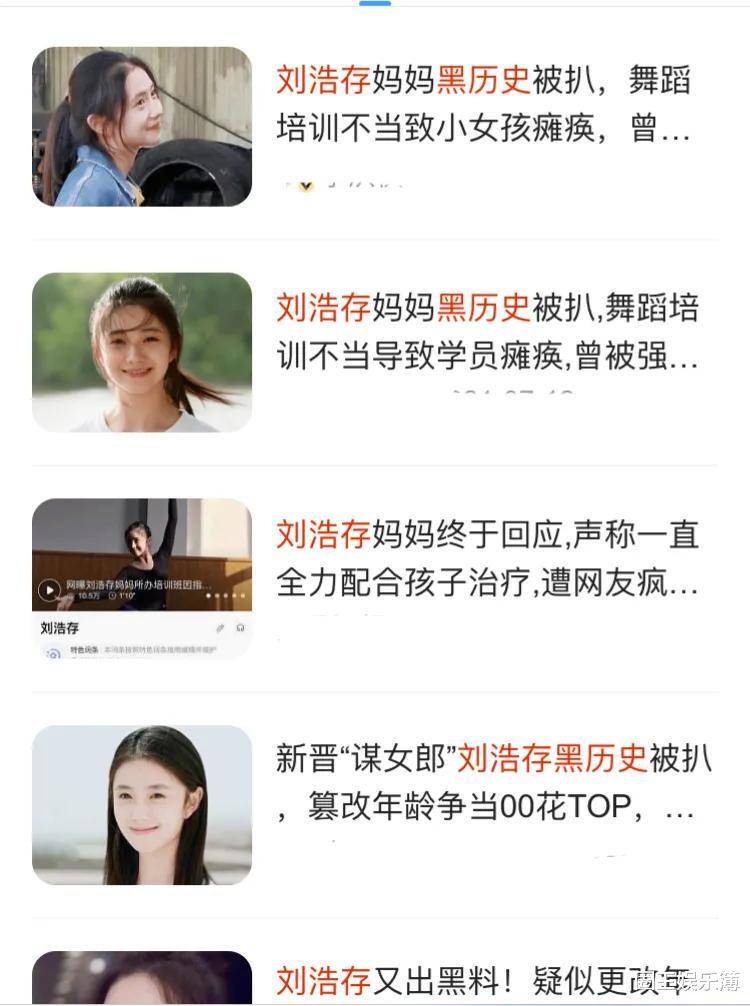Screen dimensions: 750x1006
Task: Click the play-count icon showing 10.5万 views
Action: [x=73, y=595]
